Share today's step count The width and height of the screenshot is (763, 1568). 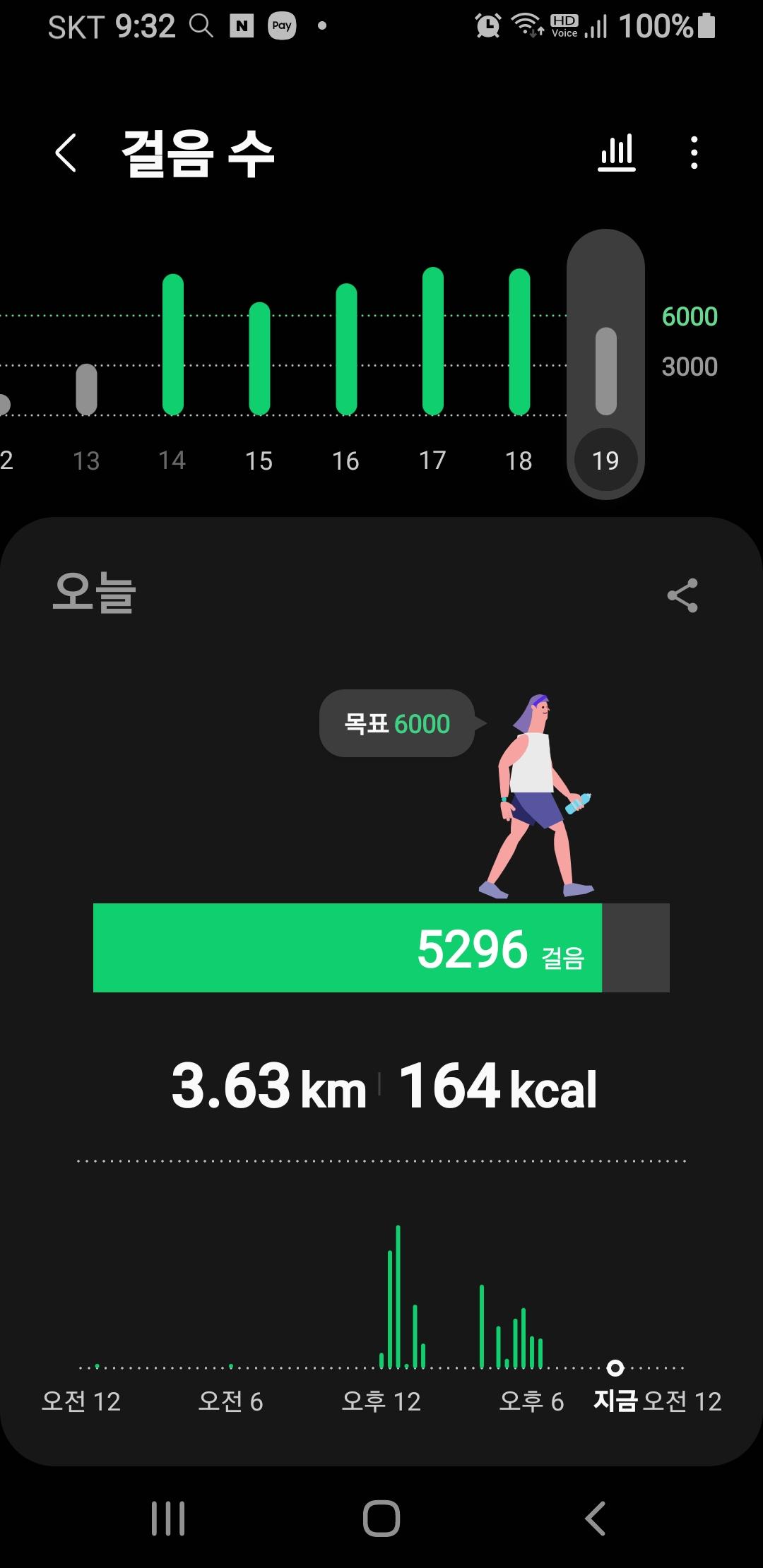pyautogui.click(x=682, y=595)
